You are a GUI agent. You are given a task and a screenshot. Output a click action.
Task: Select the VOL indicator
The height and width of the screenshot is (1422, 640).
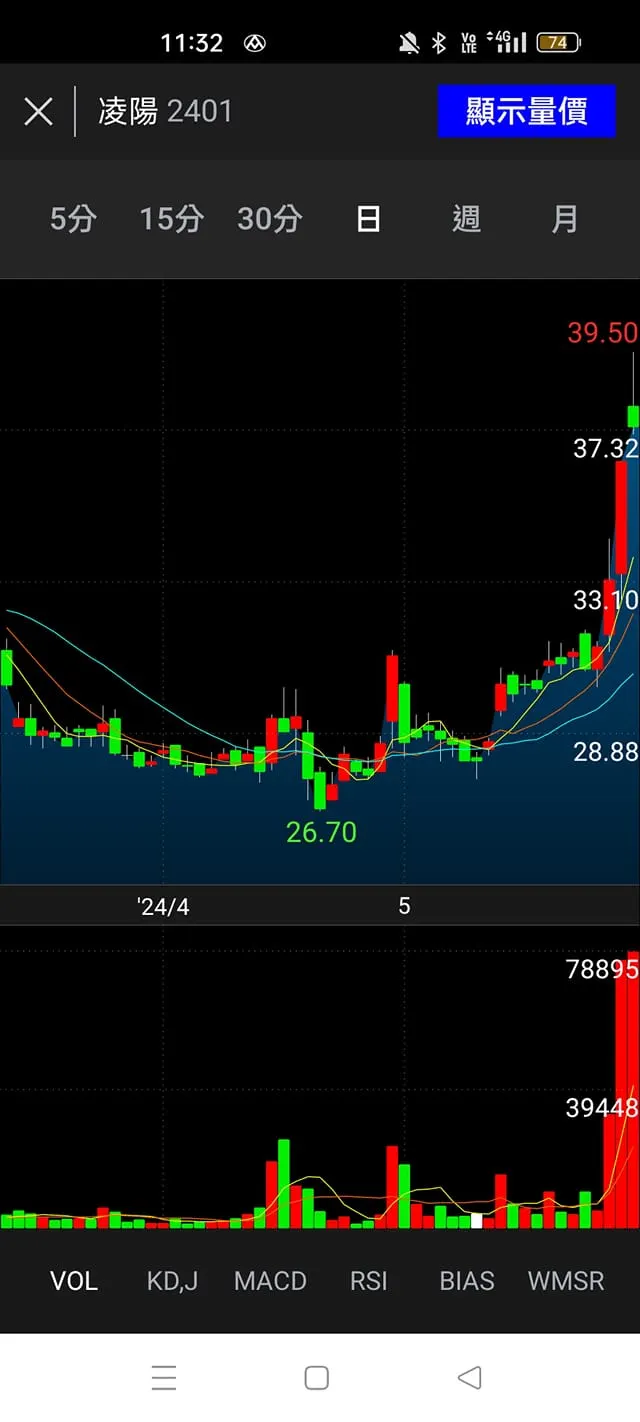coord(74,1281)
